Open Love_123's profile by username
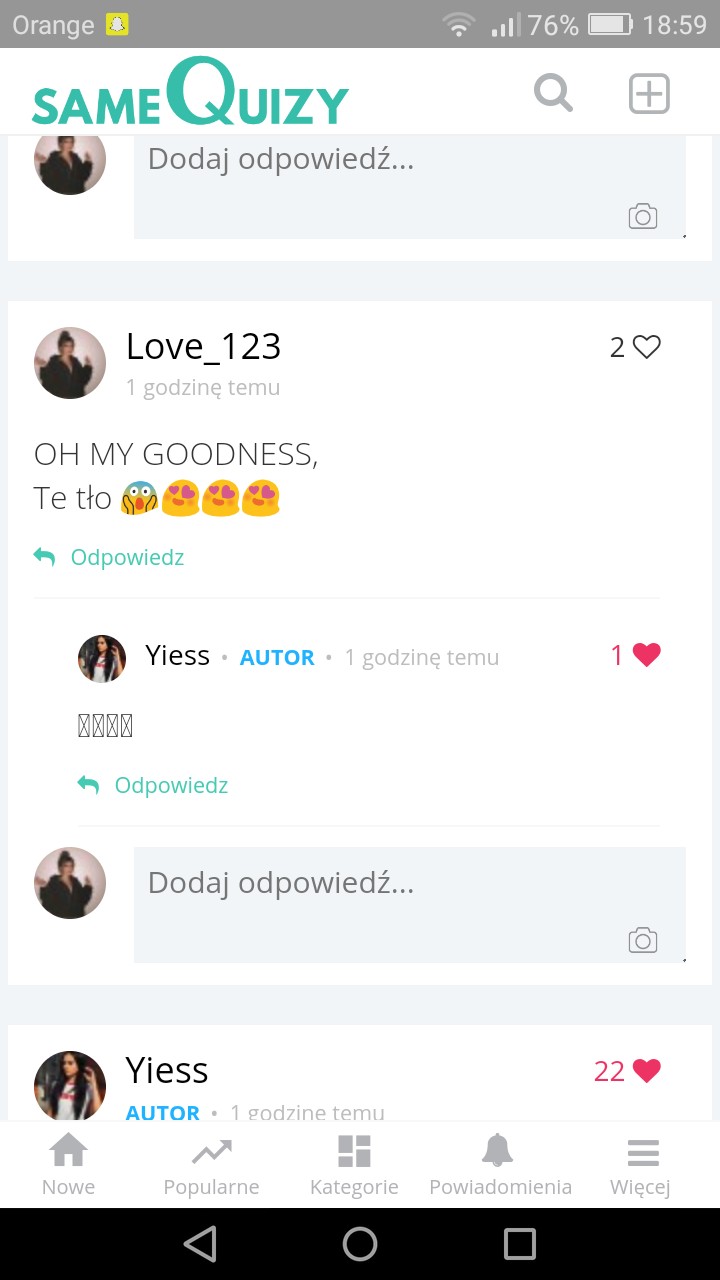Viewport: 720px width, 1280px height. [203, 347]
